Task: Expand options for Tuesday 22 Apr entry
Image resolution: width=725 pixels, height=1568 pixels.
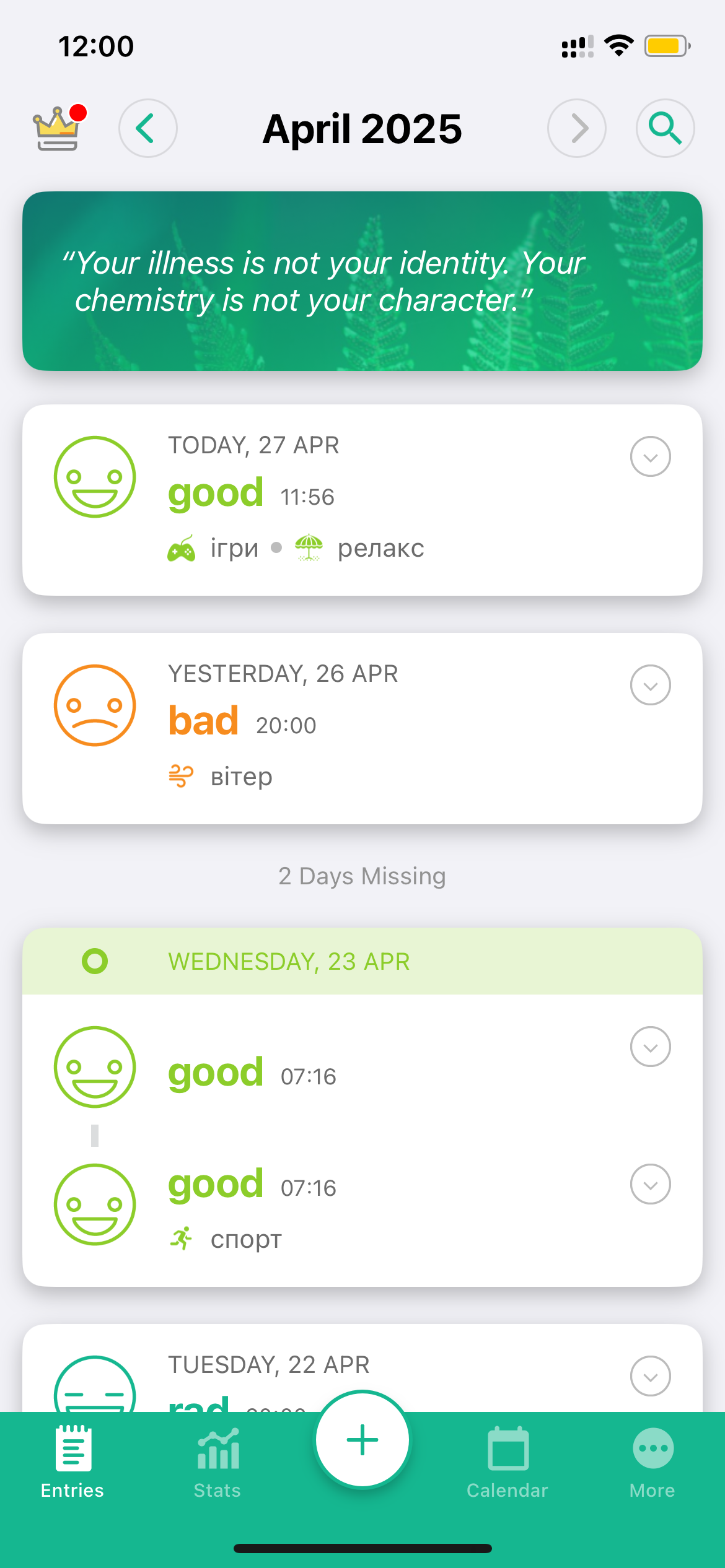Action: (x=651, y=1376)
